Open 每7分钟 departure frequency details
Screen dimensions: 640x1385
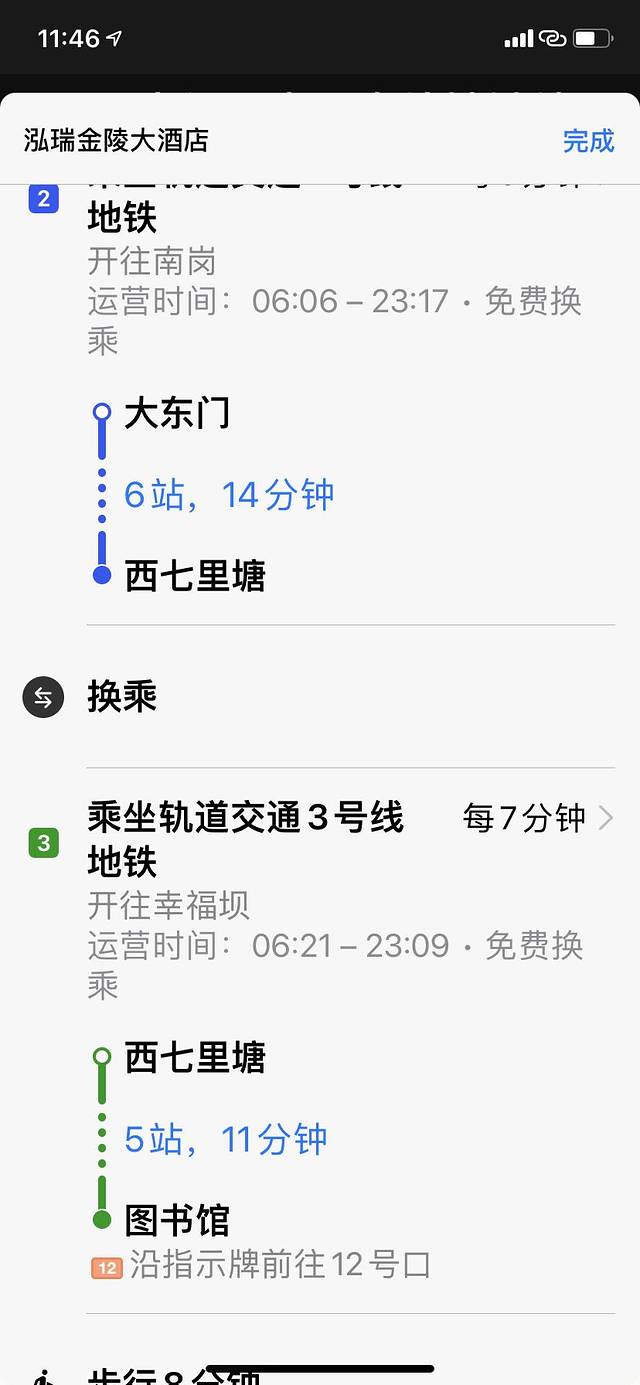pos(537,819)
